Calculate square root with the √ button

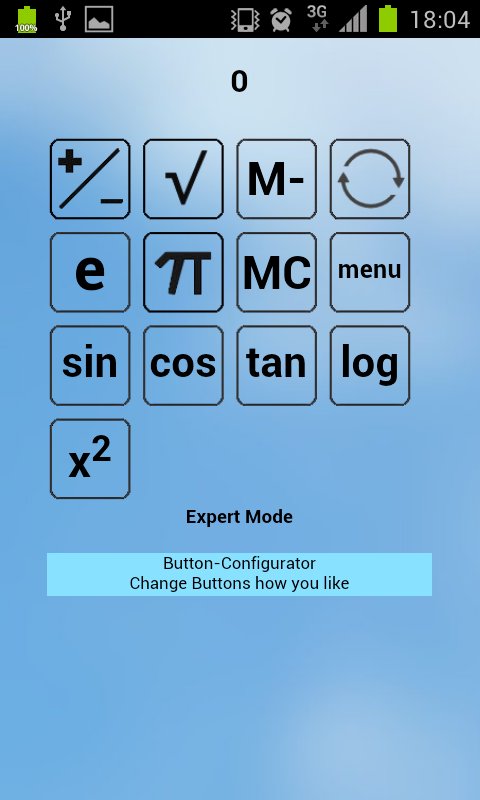[x=183, y=179]
